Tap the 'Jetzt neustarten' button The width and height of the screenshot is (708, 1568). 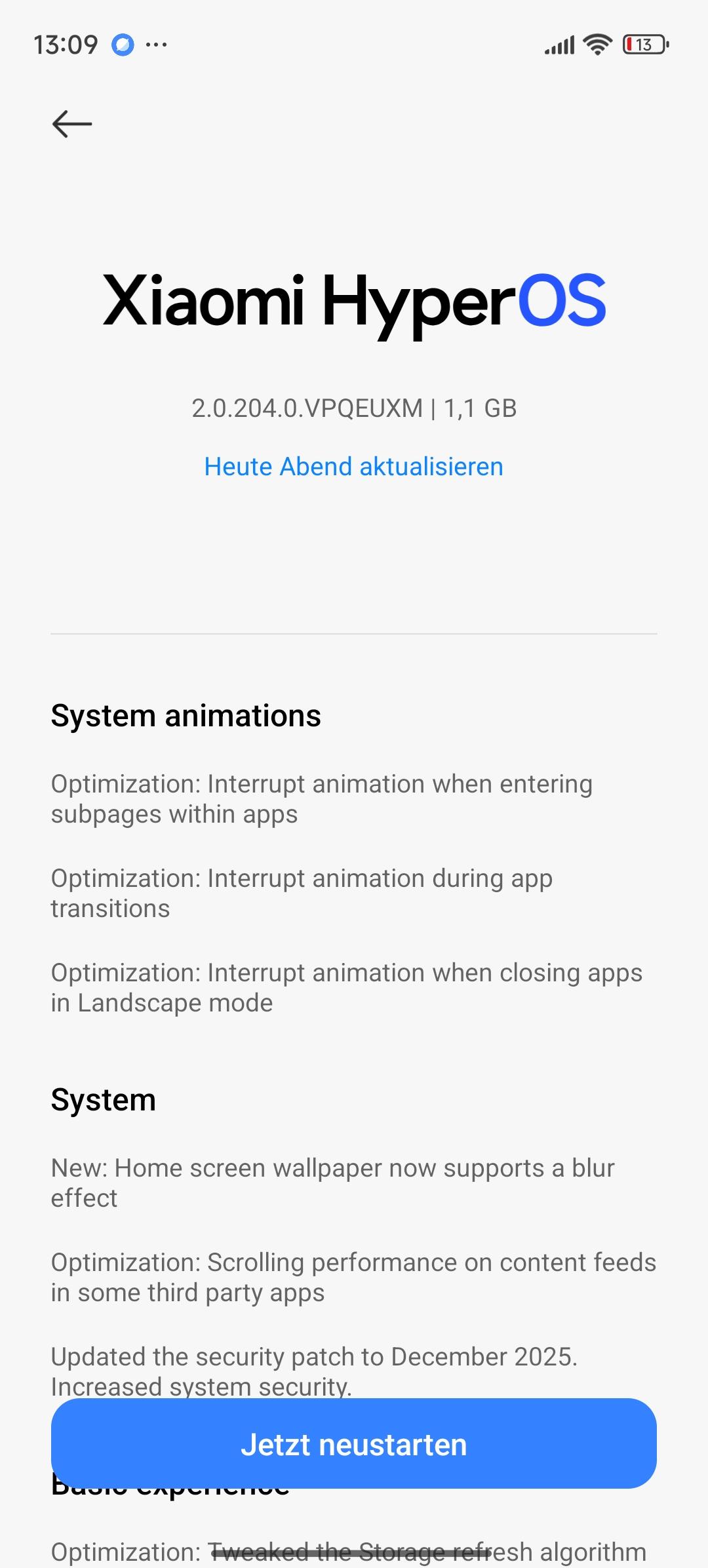click(x=353, y=1445)
